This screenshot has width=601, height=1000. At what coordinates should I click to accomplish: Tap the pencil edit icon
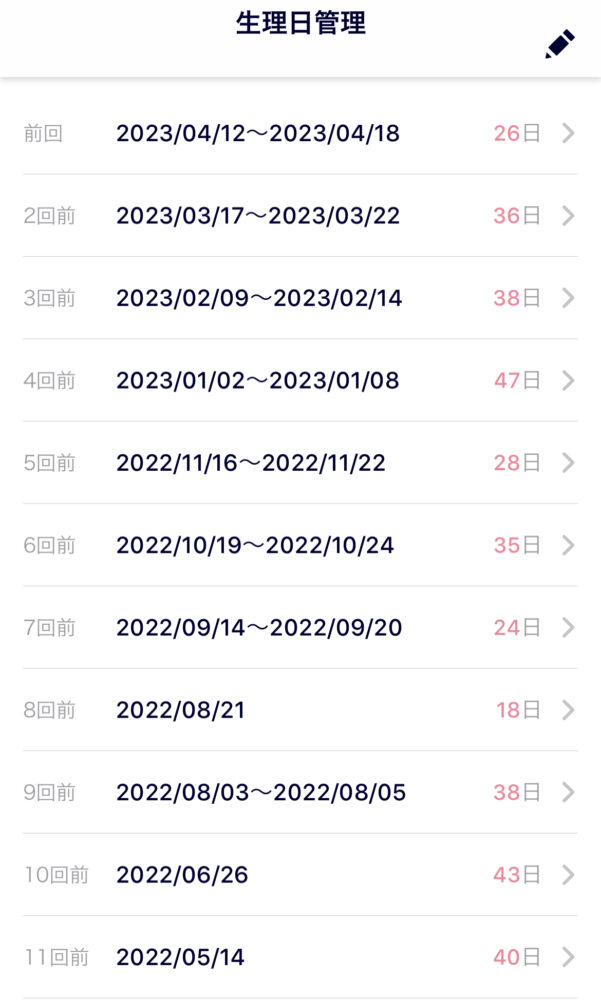pos(560,44)
